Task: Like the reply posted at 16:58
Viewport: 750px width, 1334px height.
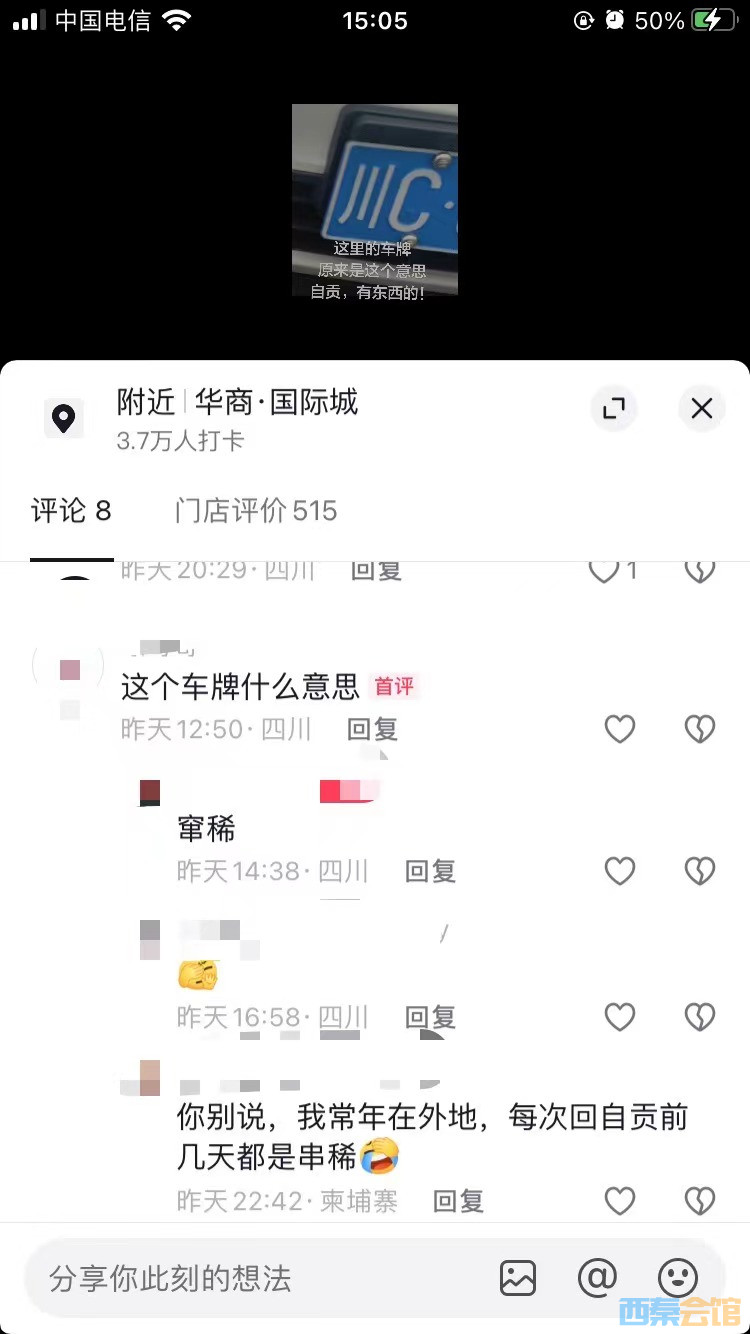Action: (620, 1018)
